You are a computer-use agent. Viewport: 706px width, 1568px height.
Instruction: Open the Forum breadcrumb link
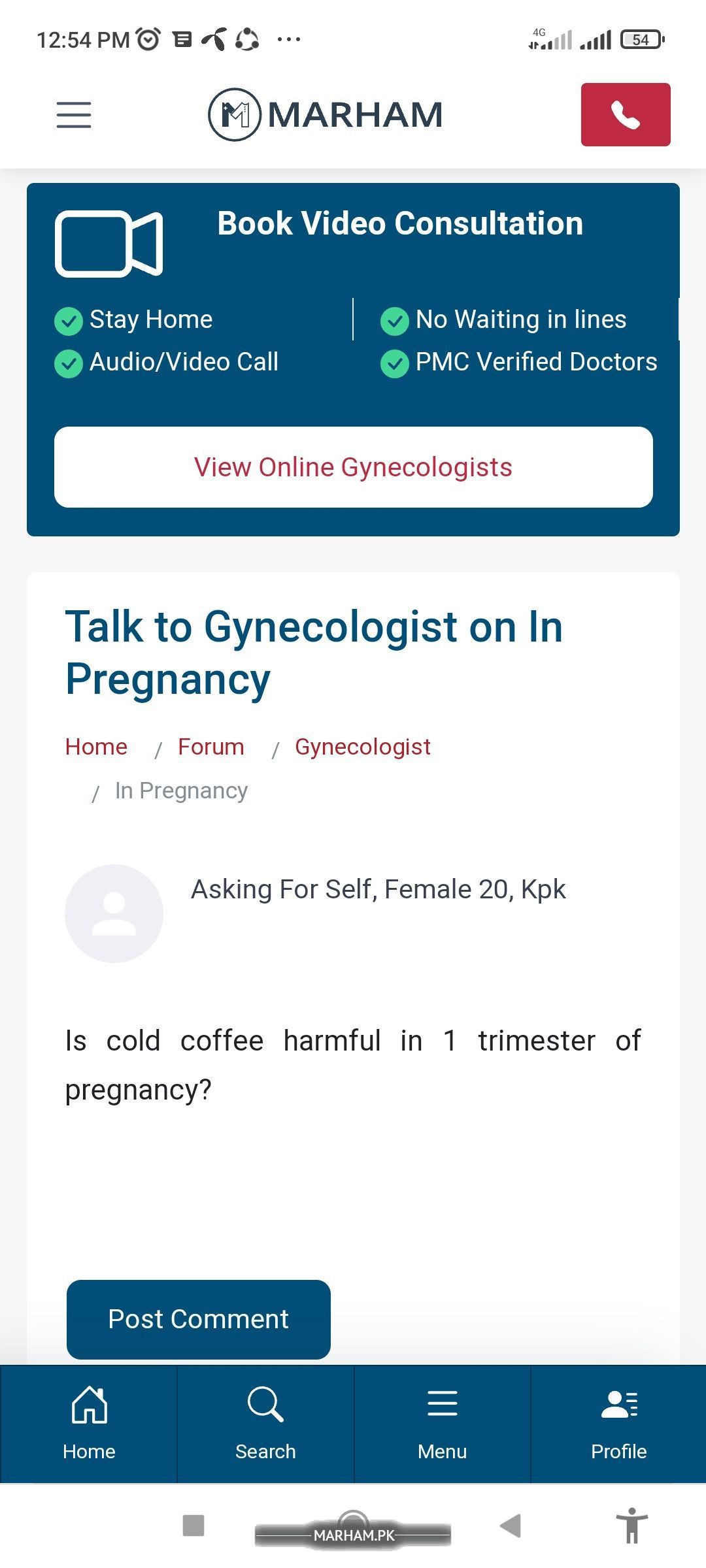pos(210,747)
